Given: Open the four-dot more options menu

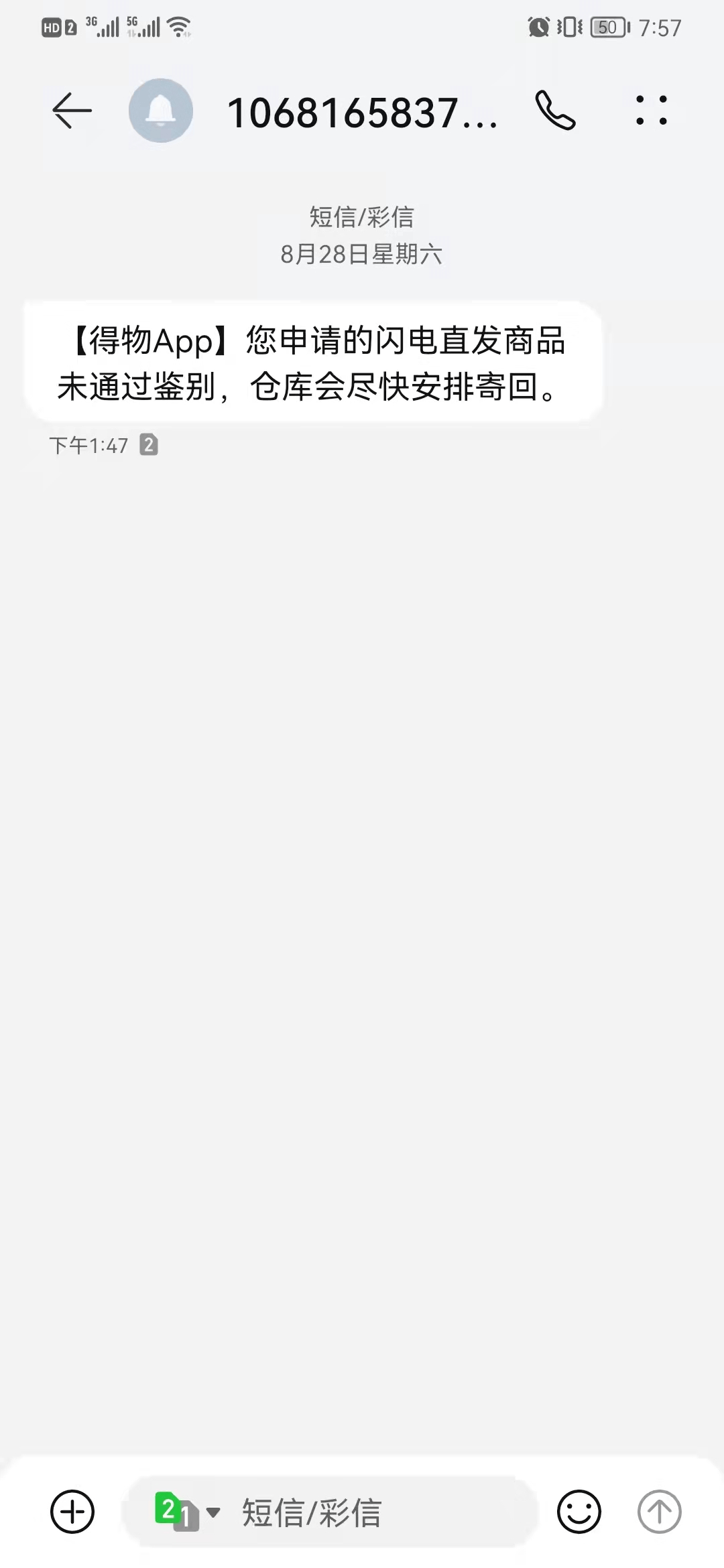Looking at the screenshot, I should tap(651, 111).
